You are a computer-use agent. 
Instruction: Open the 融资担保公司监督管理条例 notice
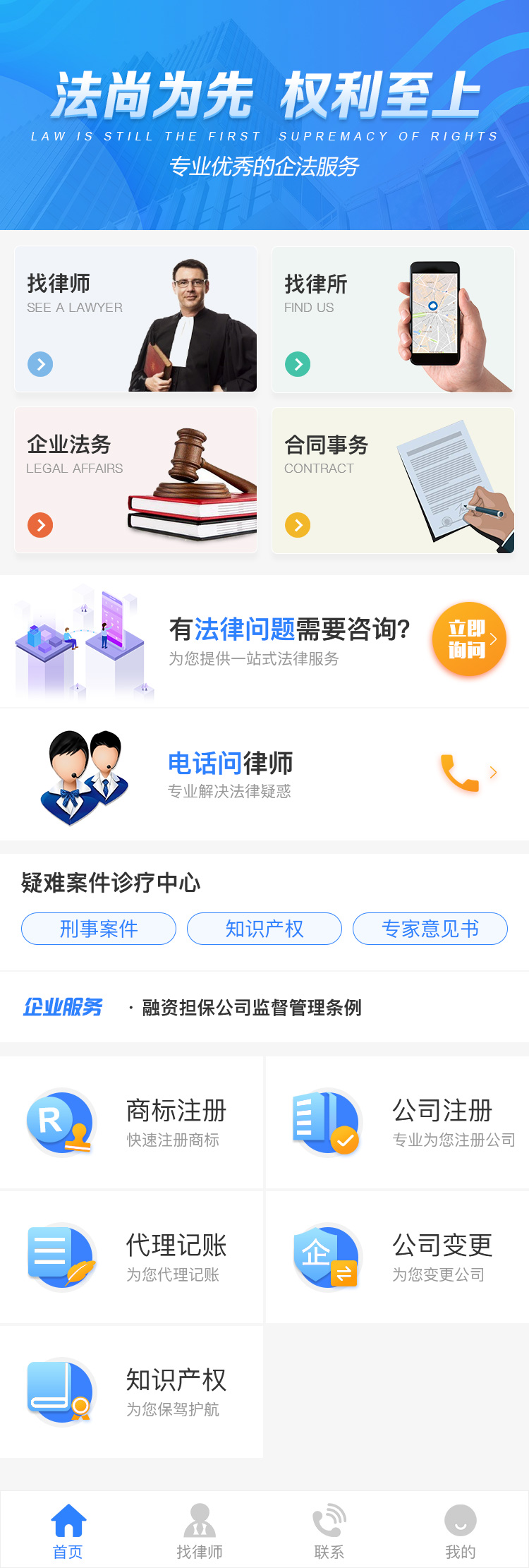tap(252, 1008)
